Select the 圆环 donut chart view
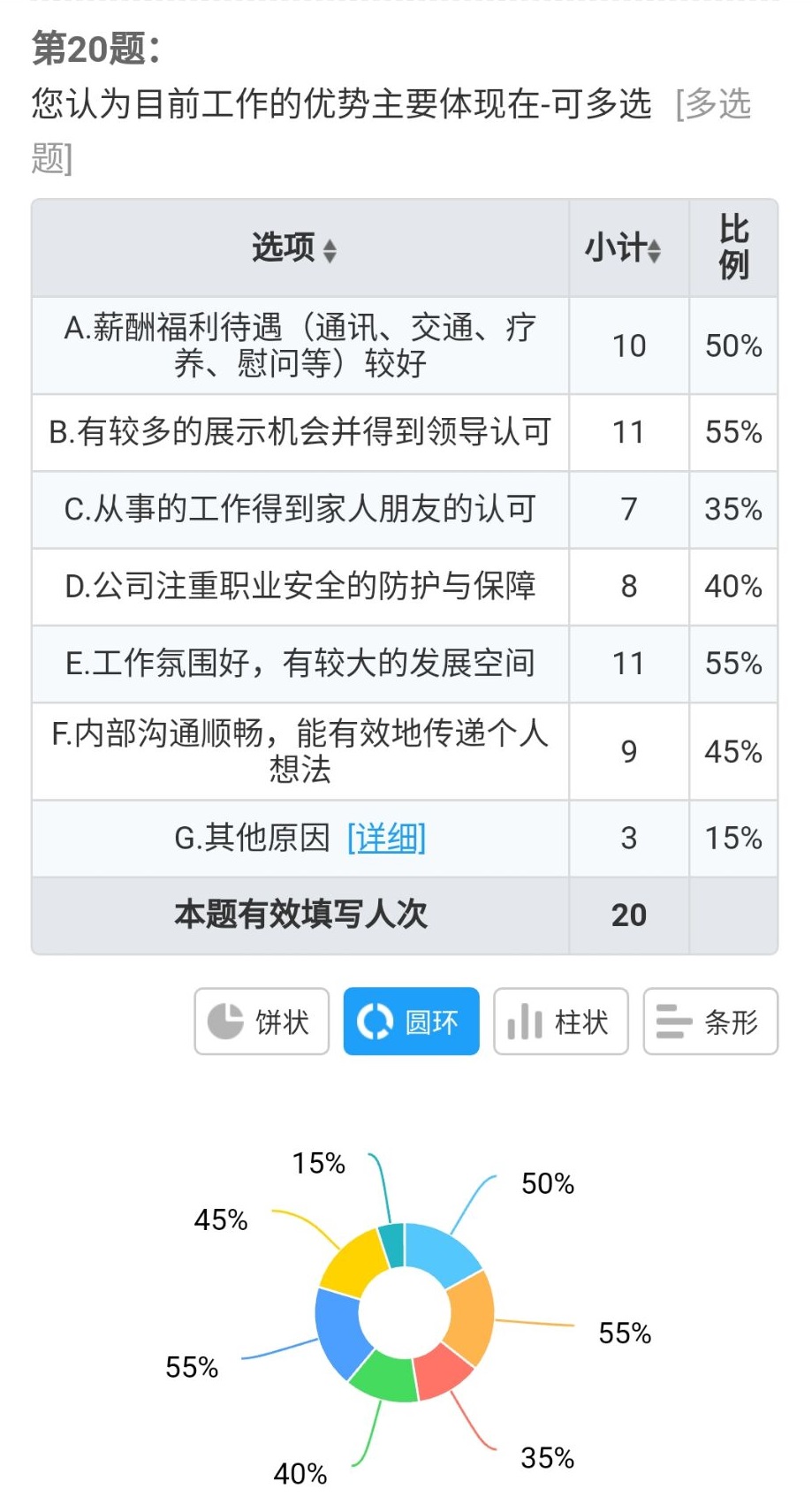Viewport: 812px width, 1504px height. coord(411,1022)
